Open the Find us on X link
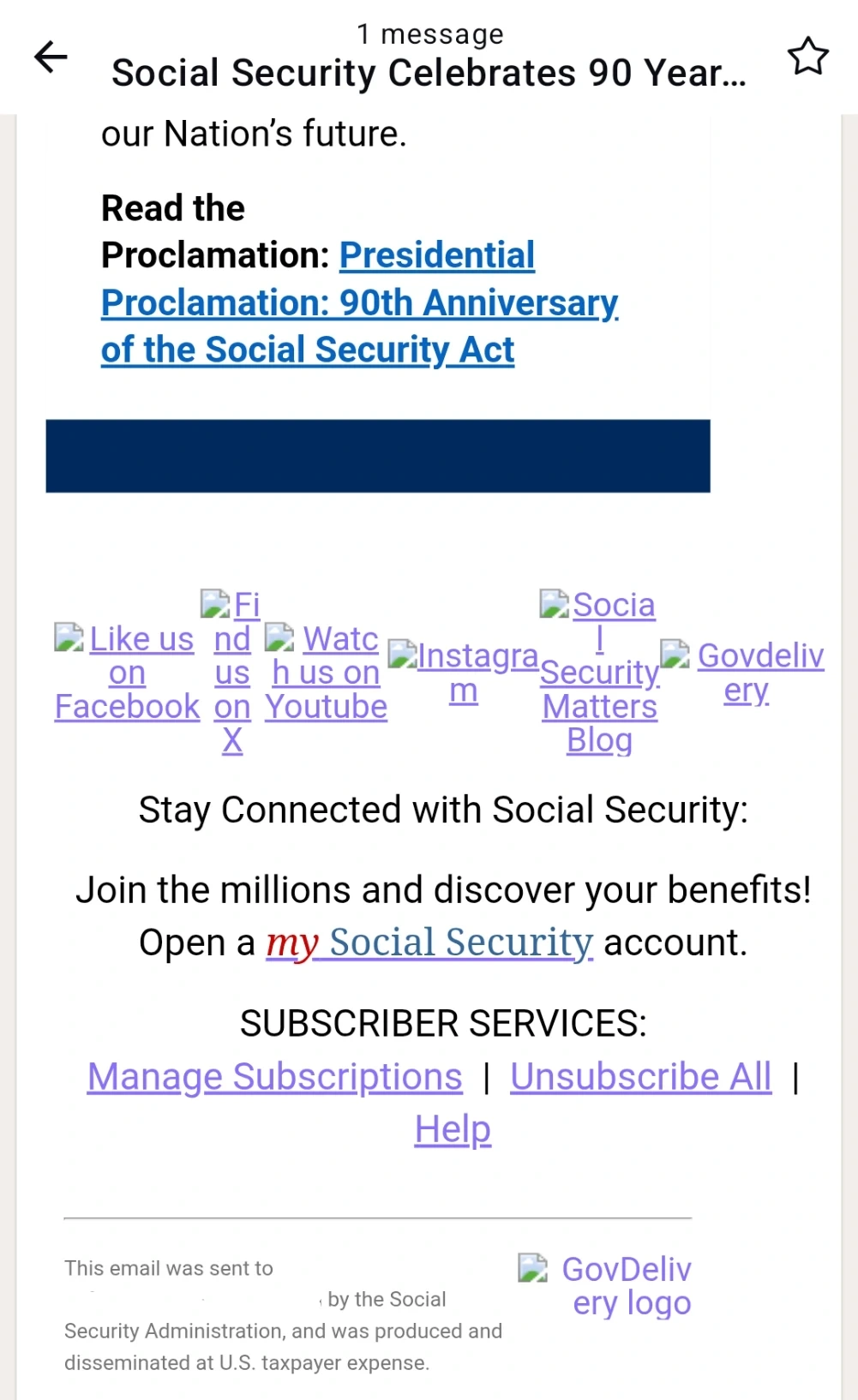858x1400 pixels. [232, 673]
